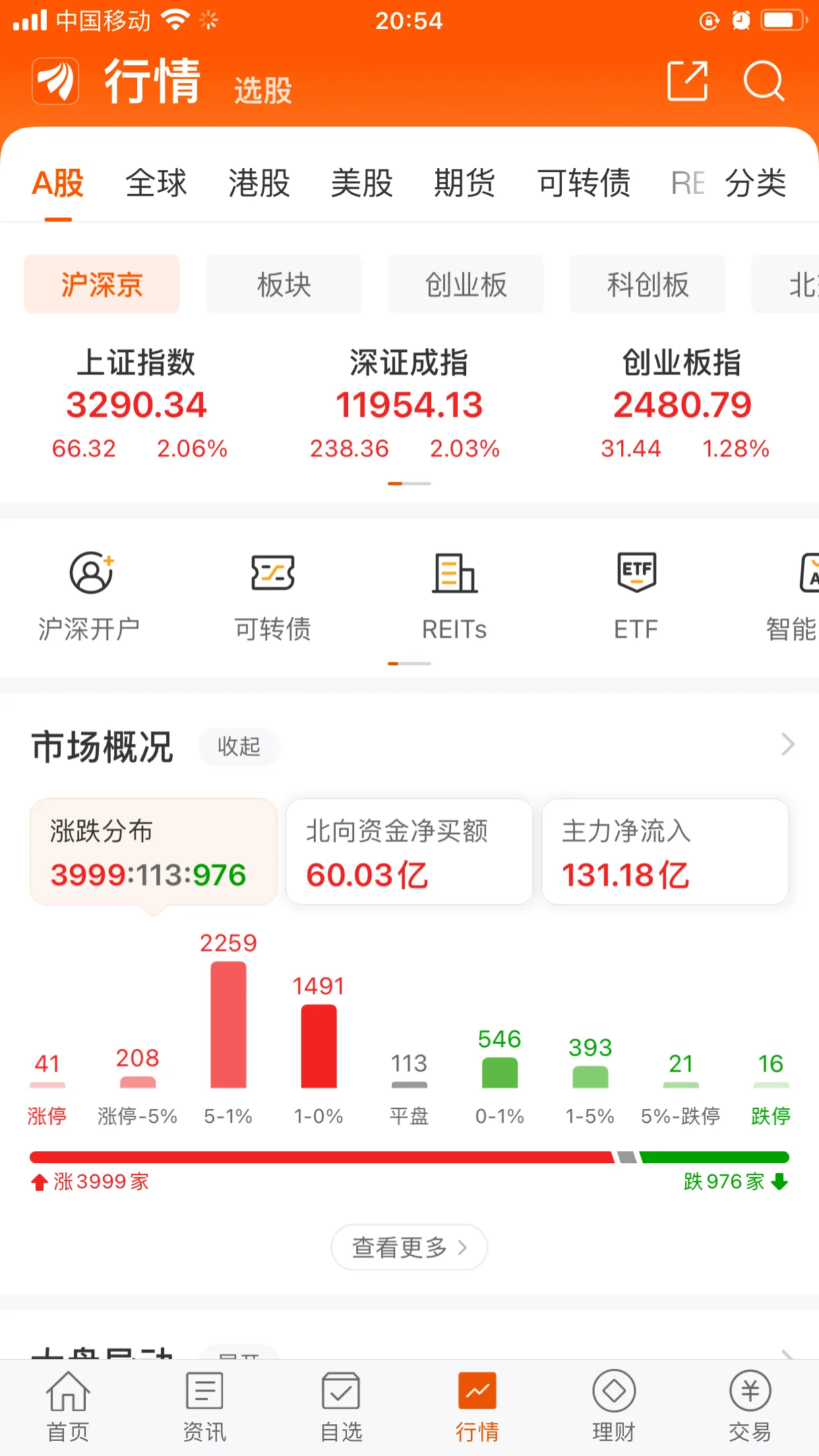Open the search magnifier icon
819x1456 pixels.
764,81
